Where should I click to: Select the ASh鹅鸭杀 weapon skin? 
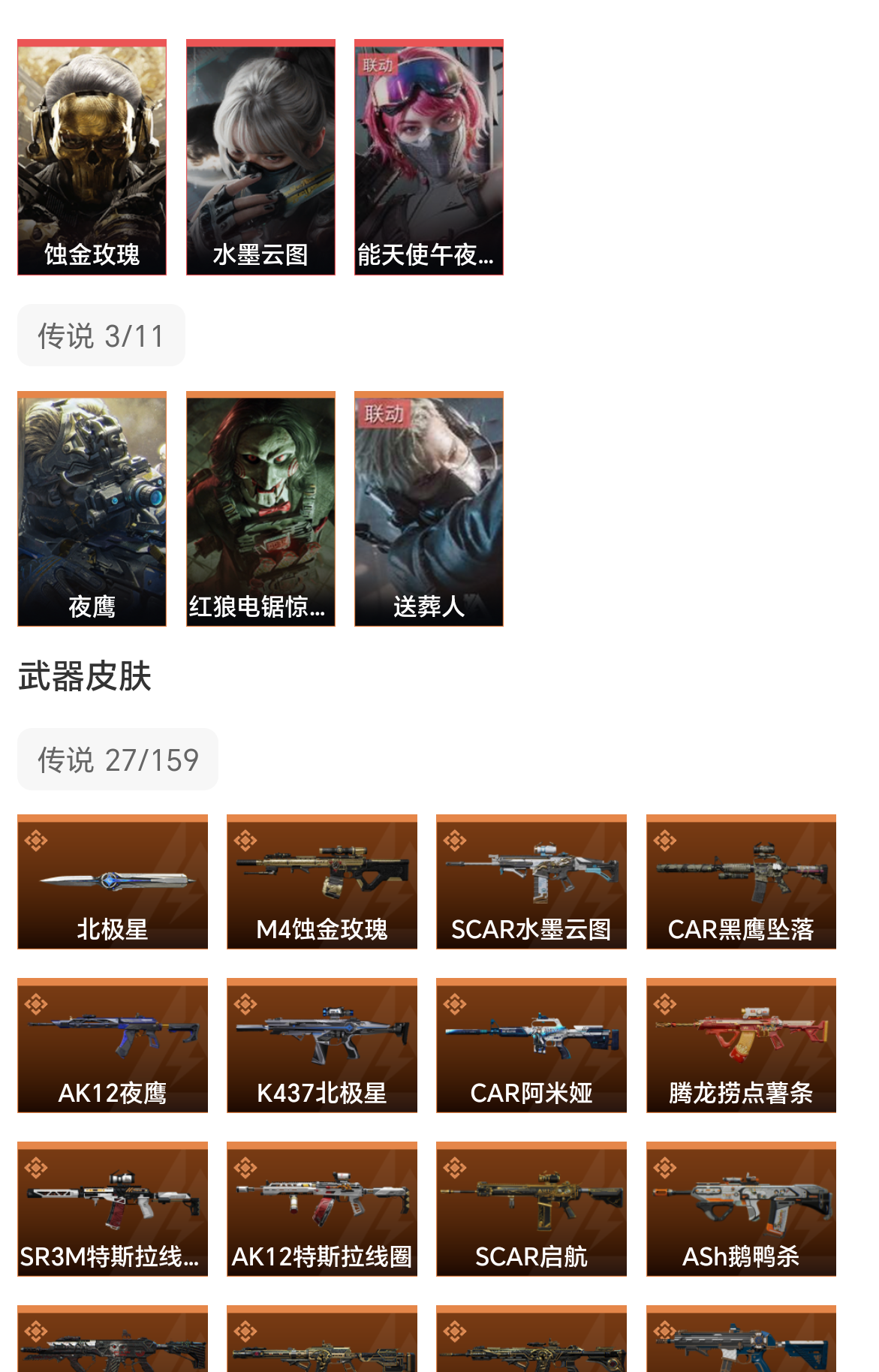click(x=741, y=1209)
